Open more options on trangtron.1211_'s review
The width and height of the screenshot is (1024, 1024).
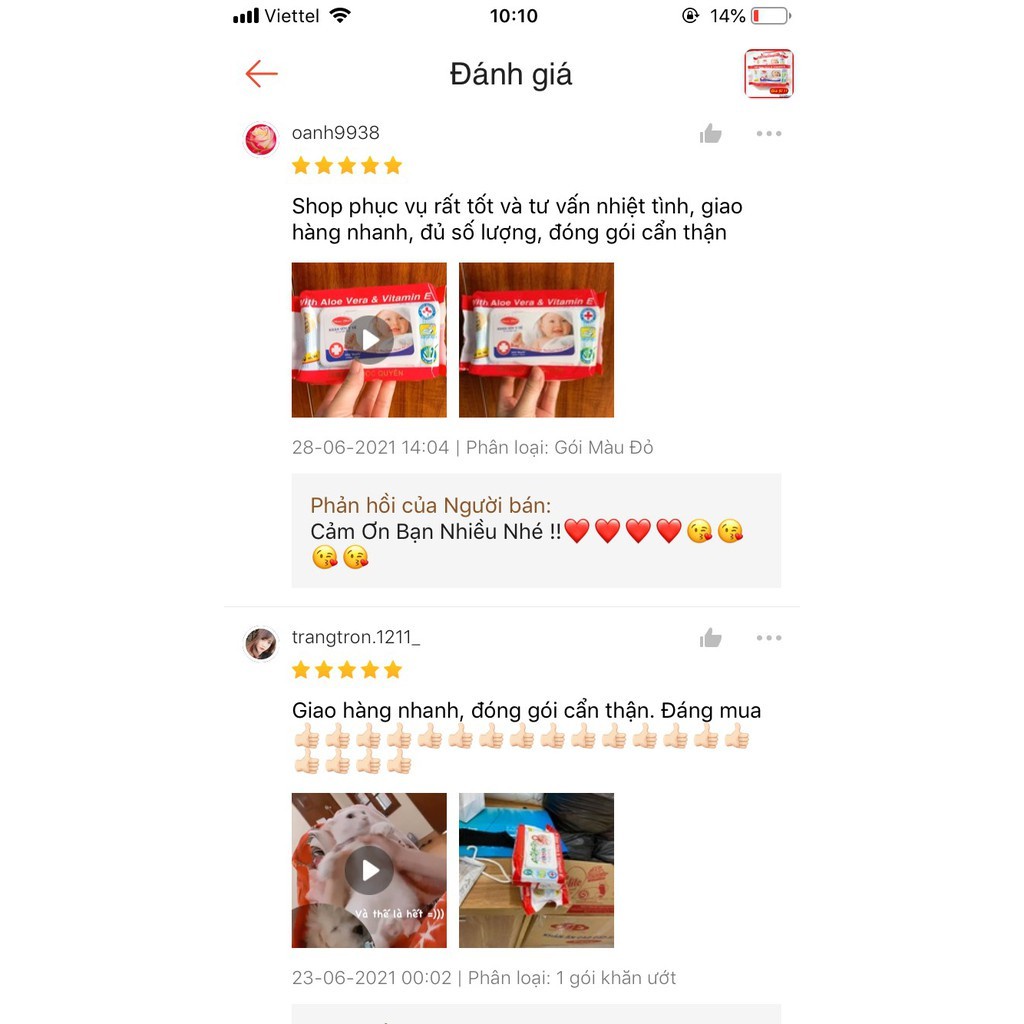tap(768, 638)
